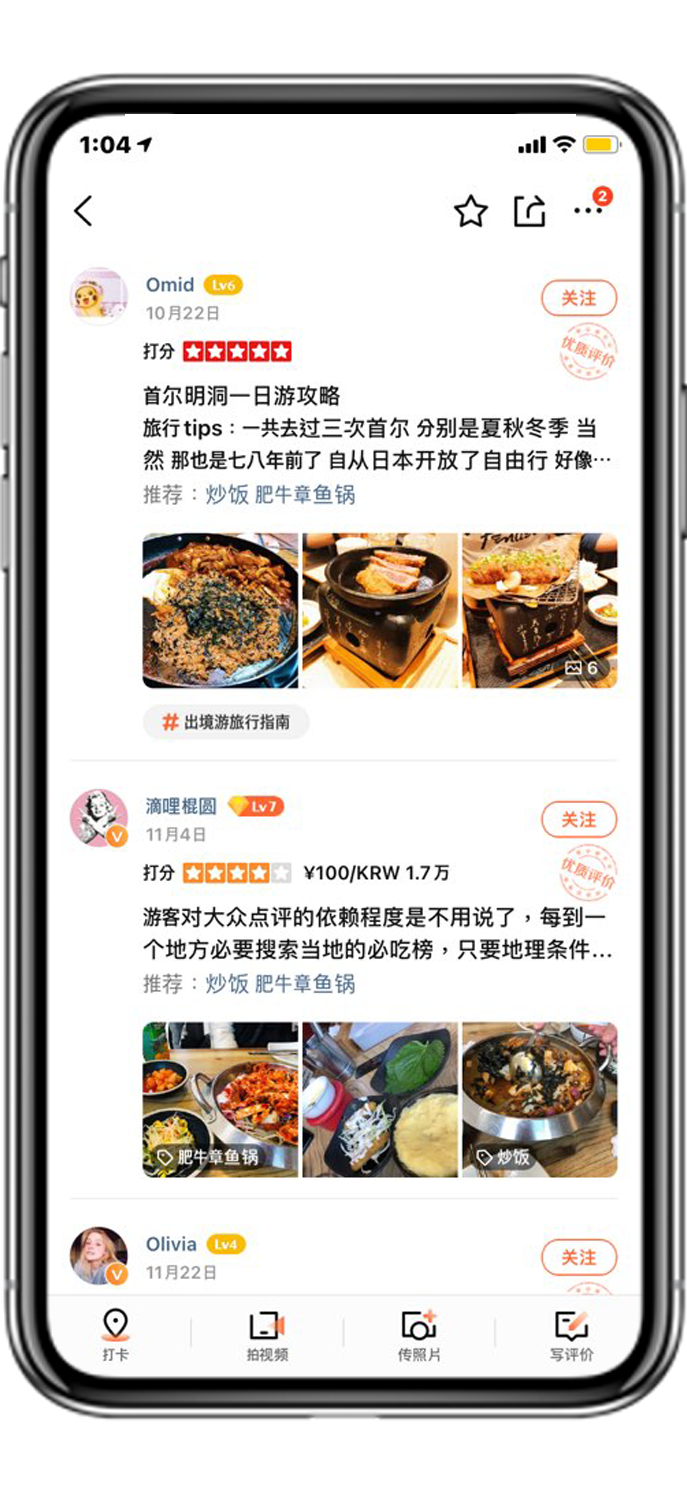Follow the reviewer Olivia
687x1493 pixels.
[x=579, y=1257]
